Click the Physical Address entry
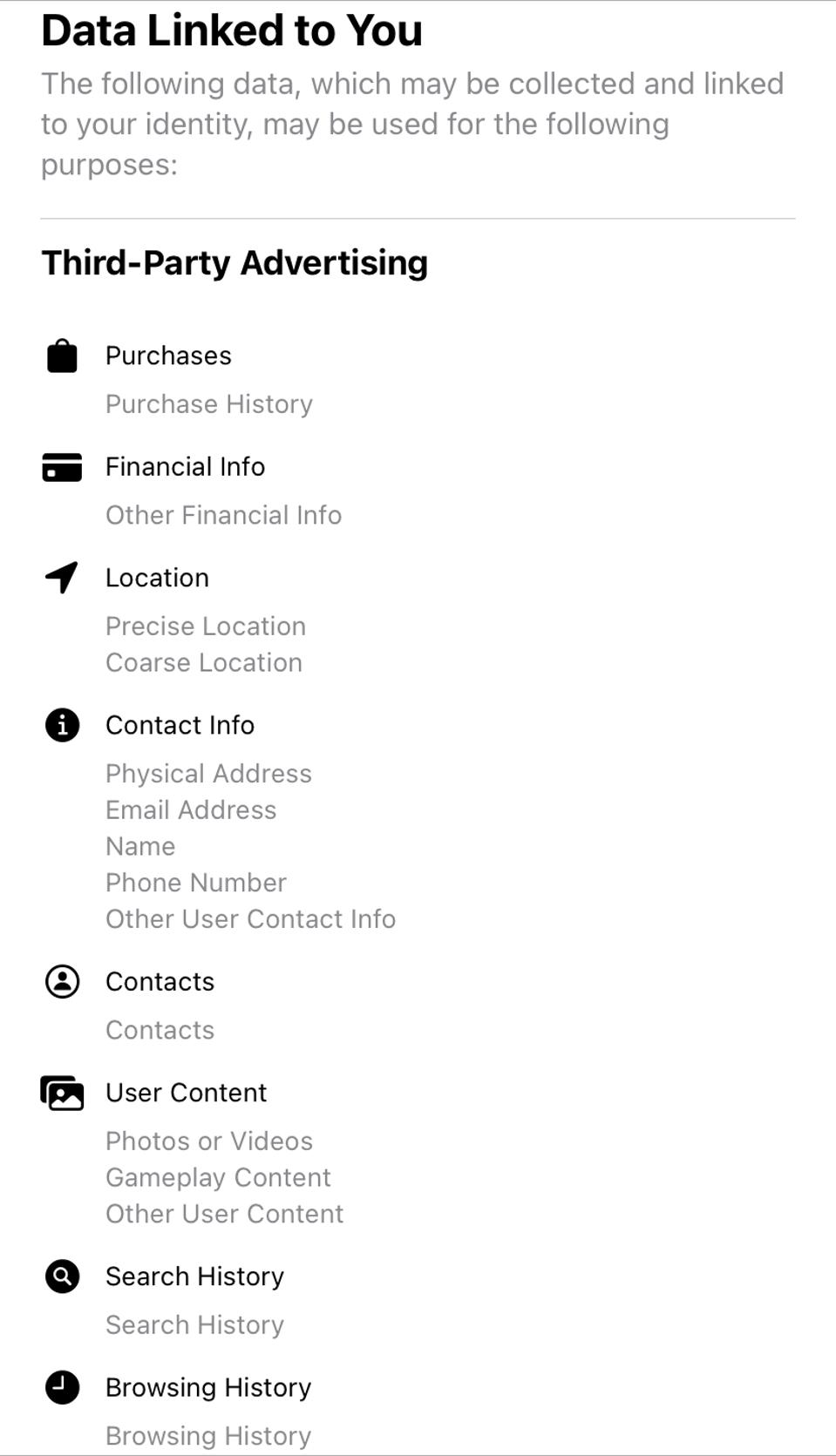 208,773
